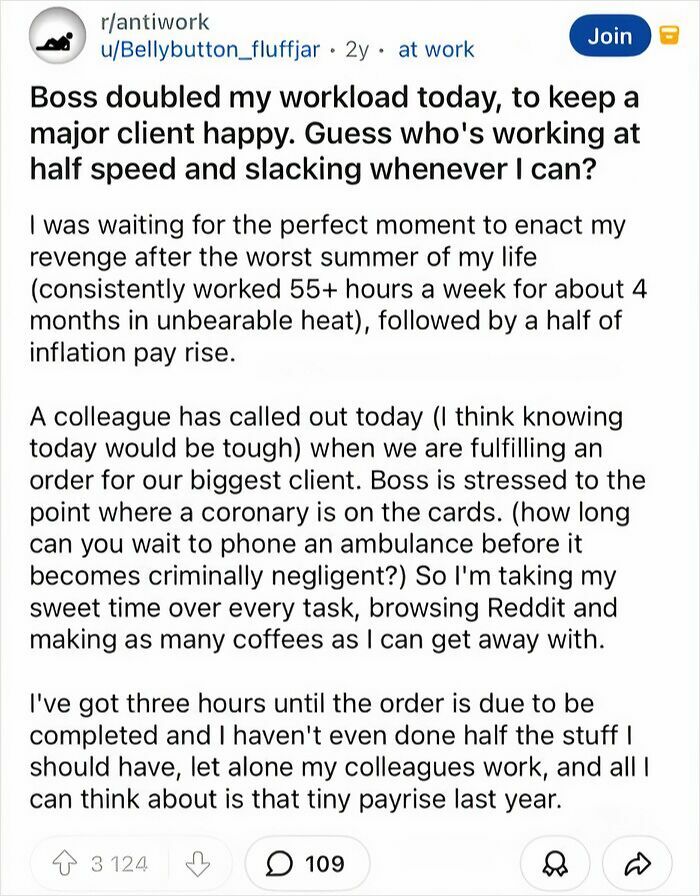Open the 109 comments
This screenshot has height=896, width=700.
(x=307, y=863)
